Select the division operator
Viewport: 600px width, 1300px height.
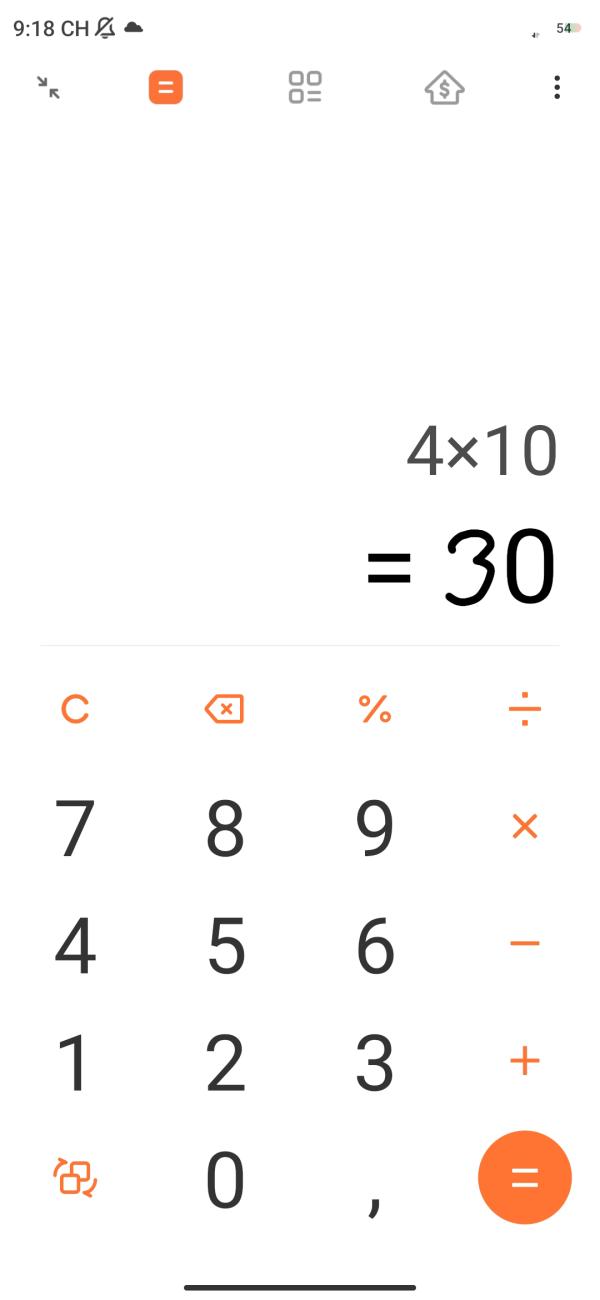click(525, 710)
